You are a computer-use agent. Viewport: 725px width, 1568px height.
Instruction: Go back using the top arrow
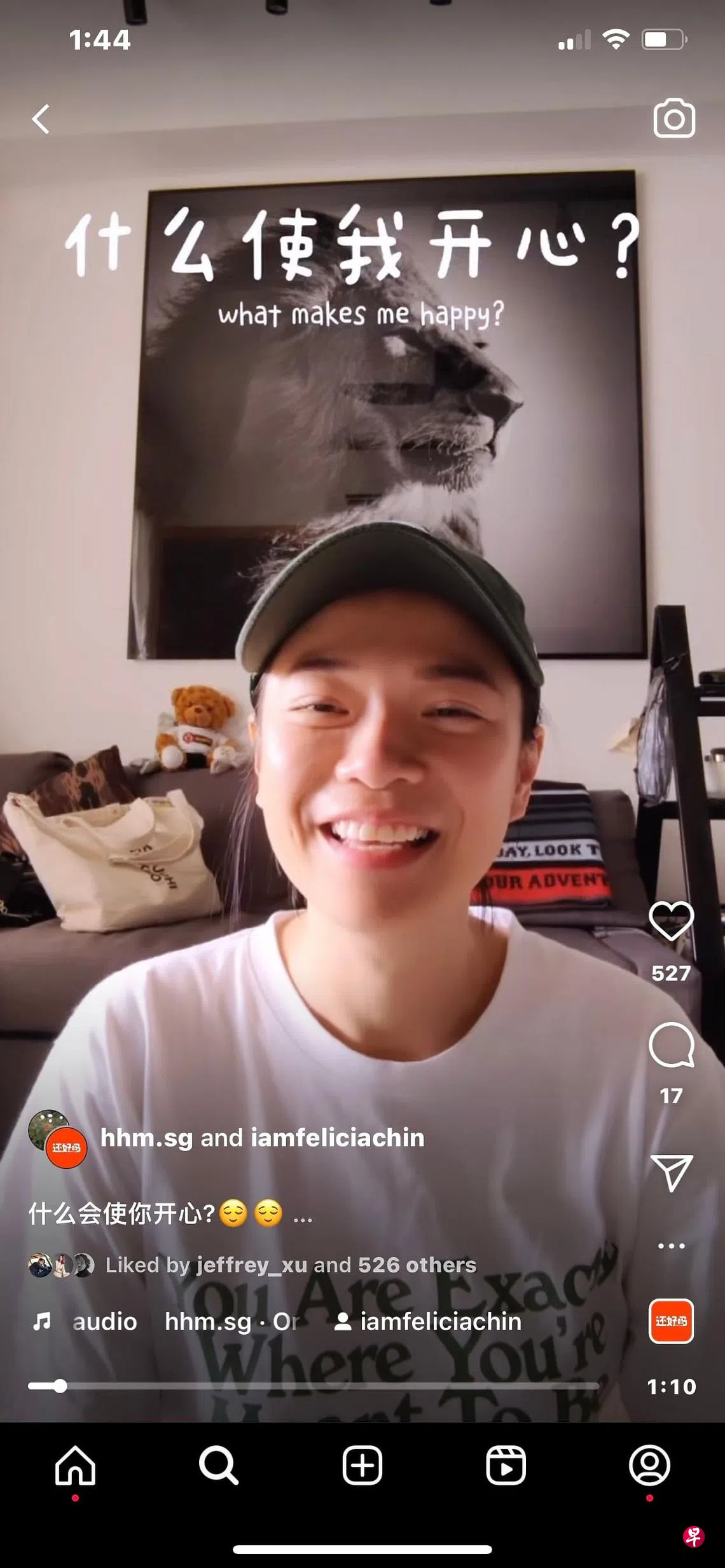point(41,119)
